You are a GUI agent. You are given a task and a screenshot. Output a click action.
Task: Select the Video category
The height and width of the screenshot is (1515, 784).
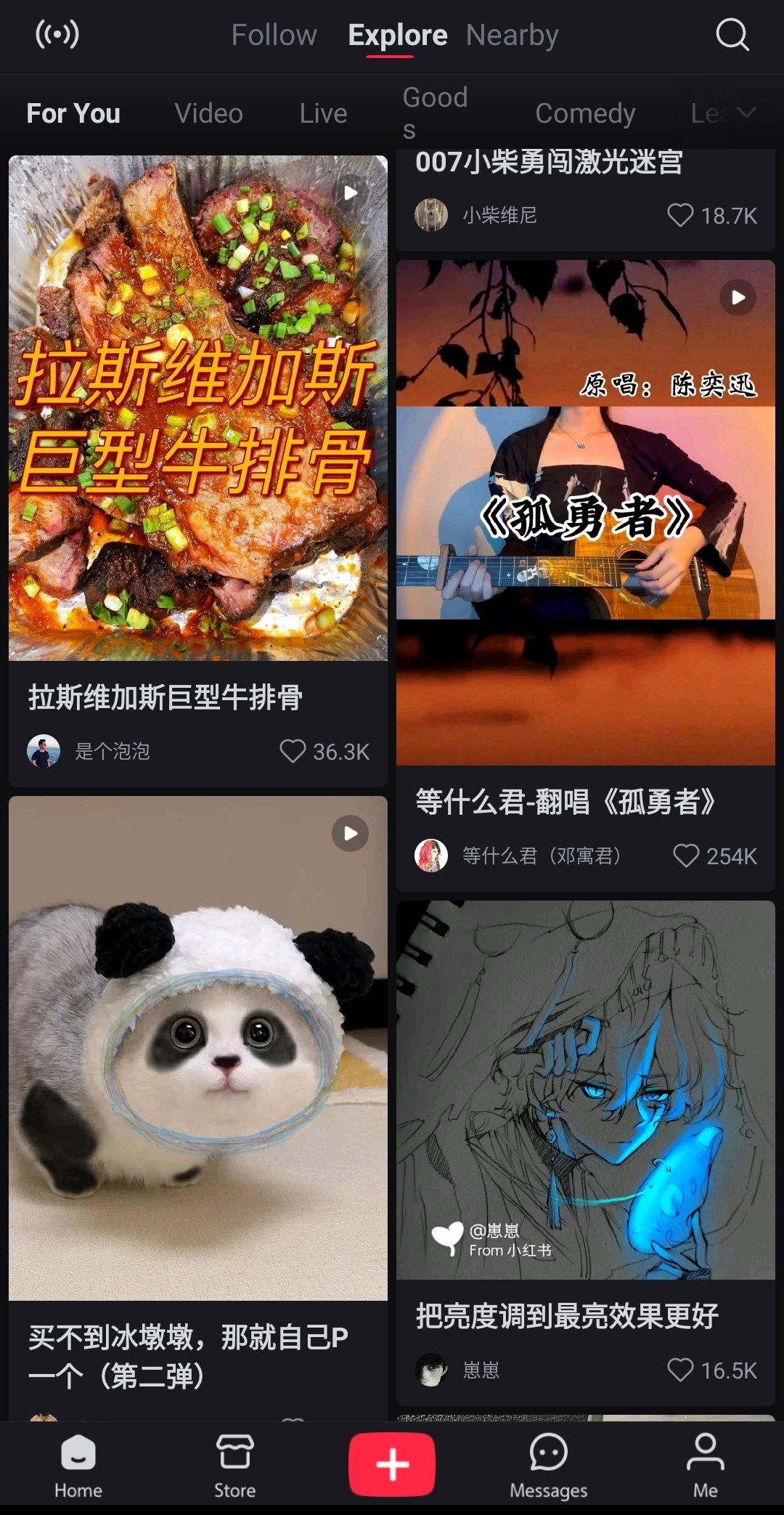coord(208,113)
